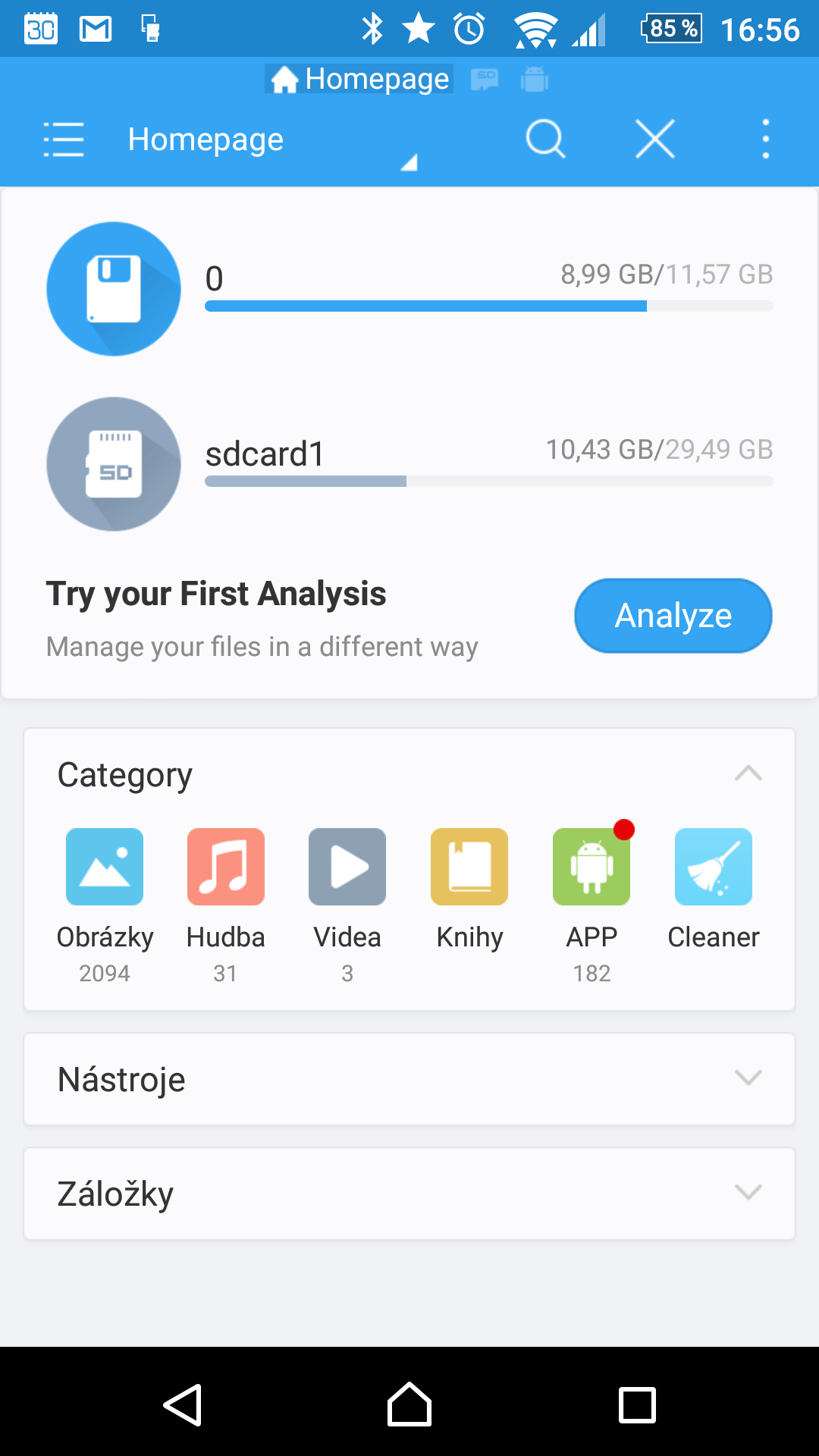
Task: Close the current Homepage window
Action: [655, 140]
